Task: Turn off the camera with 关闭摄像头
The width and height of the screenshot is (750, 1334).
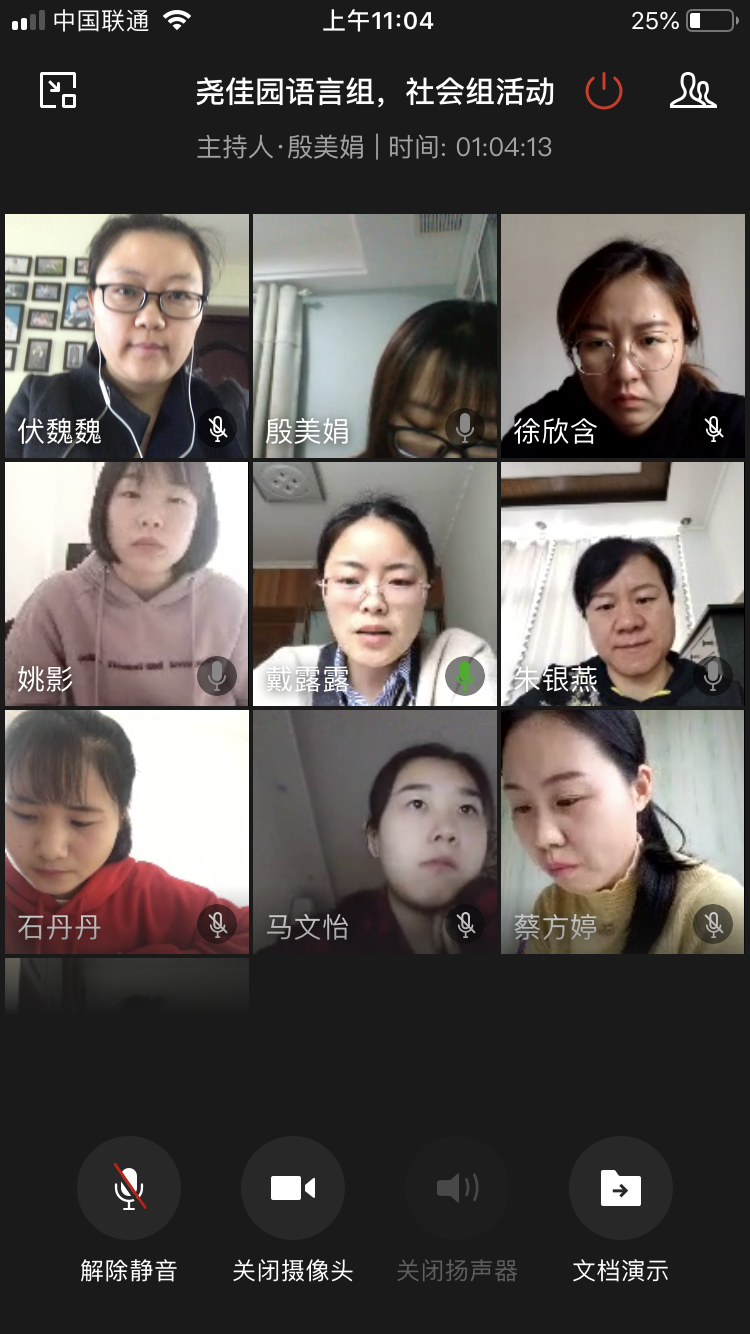Action: pos(293,1189)
